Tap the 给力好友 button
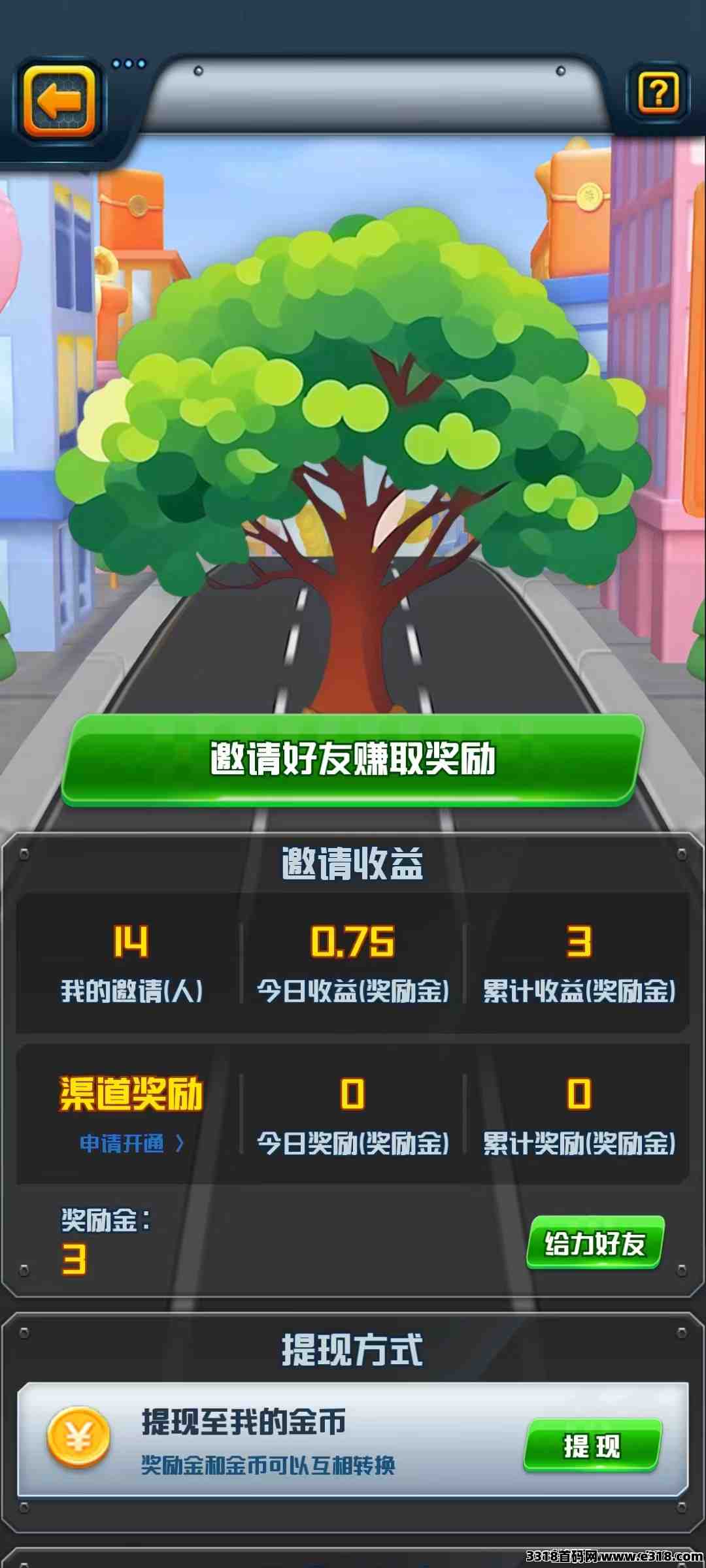The width and height of the screenshot is (706, 1568). click(x=595, y=1243)
